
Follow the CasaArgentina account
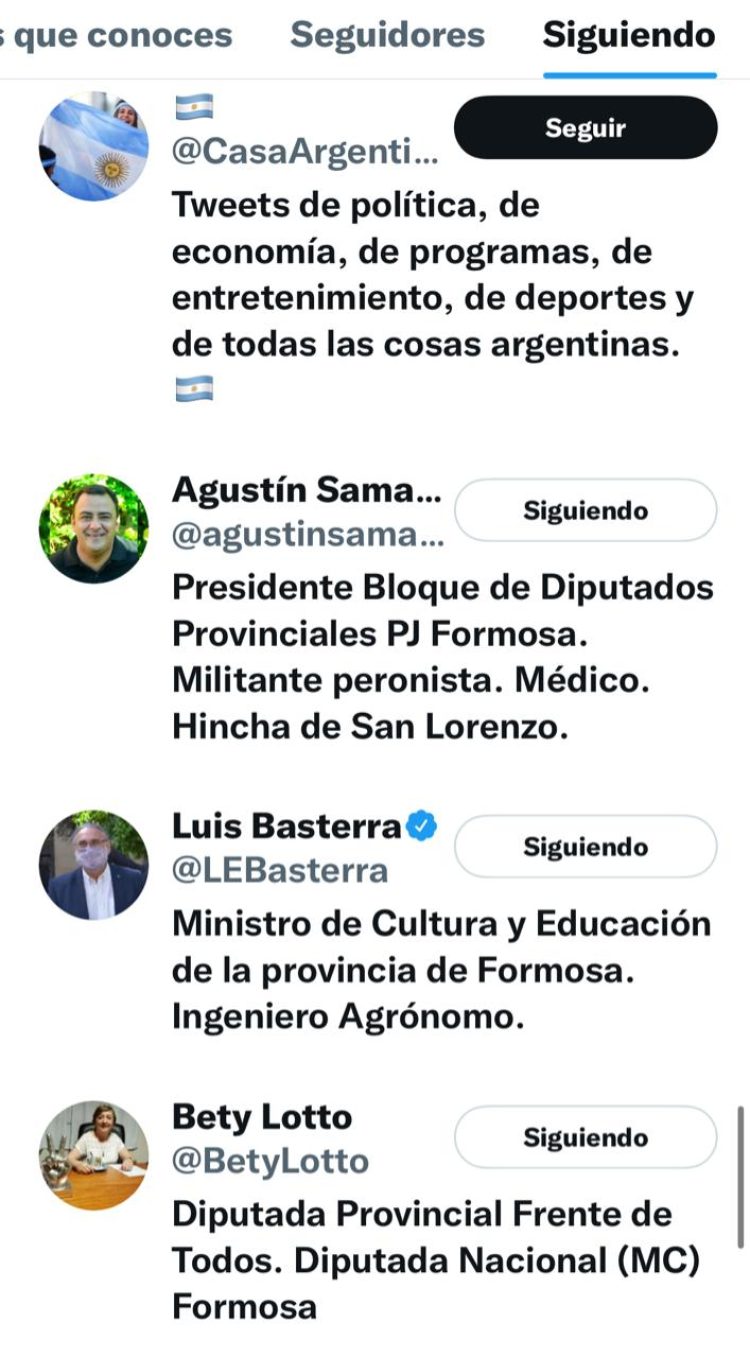585,128
